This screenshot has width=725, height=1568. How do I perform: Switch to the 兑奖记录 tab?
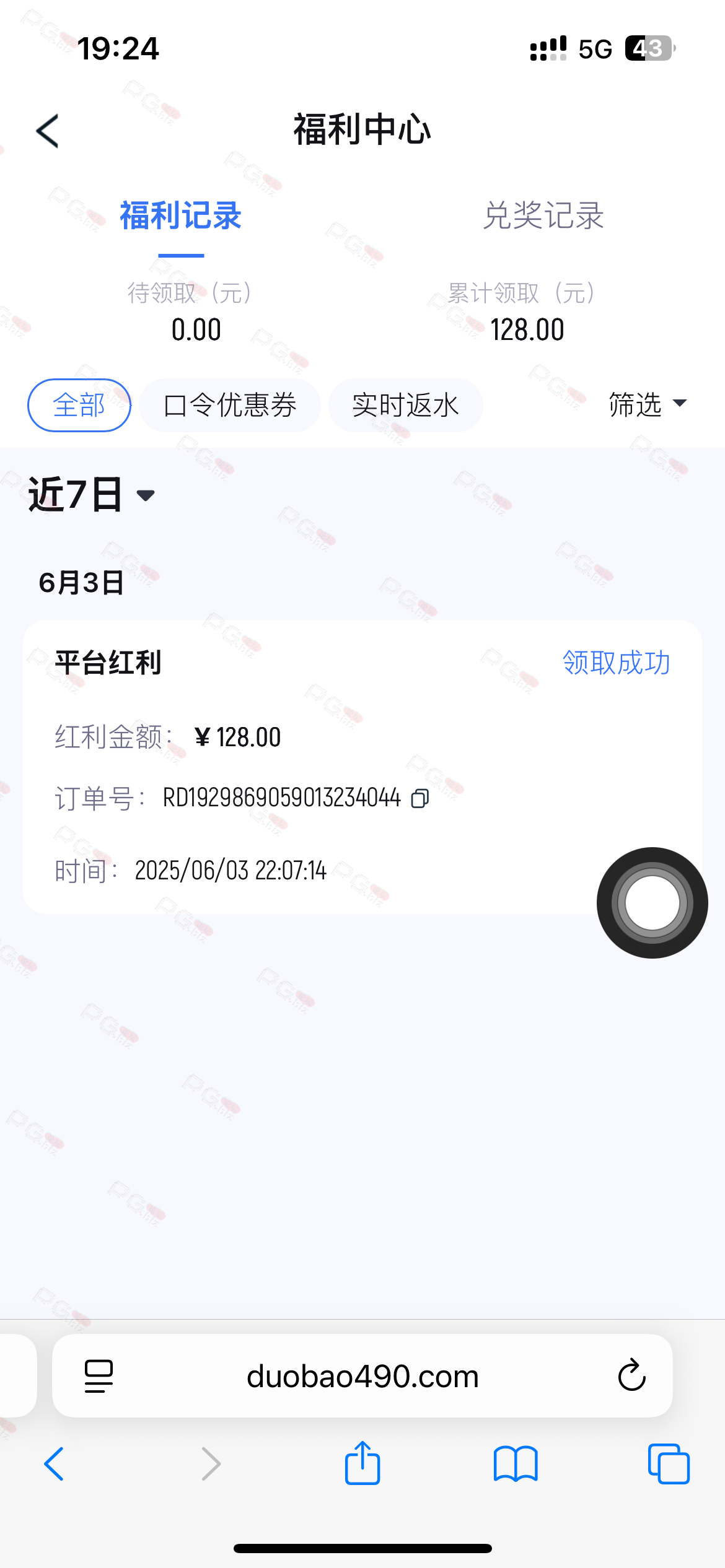[x=543, y=216]
